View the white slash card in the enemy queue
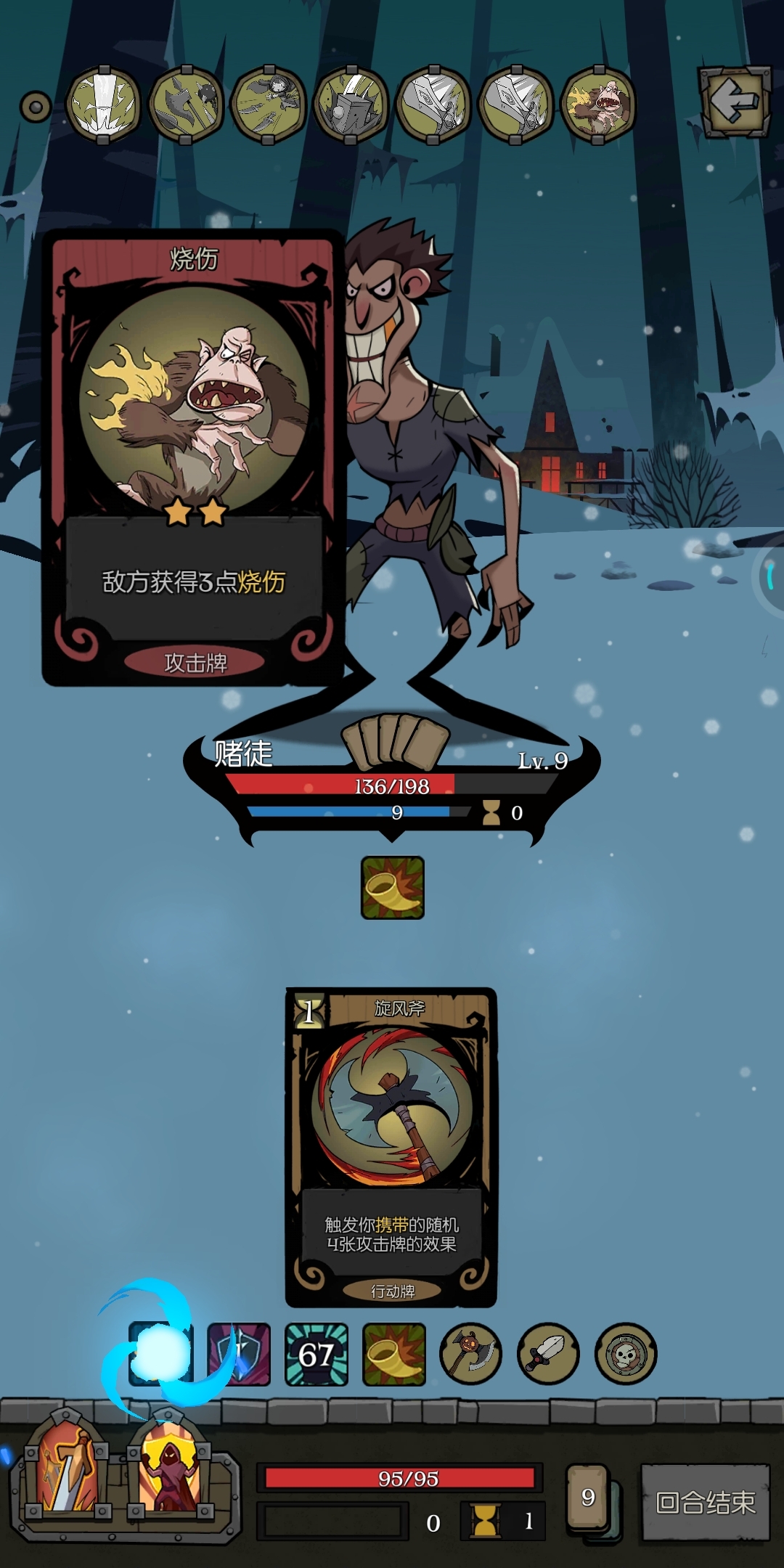The image size is (784, 1568). (x=103, y=105)
